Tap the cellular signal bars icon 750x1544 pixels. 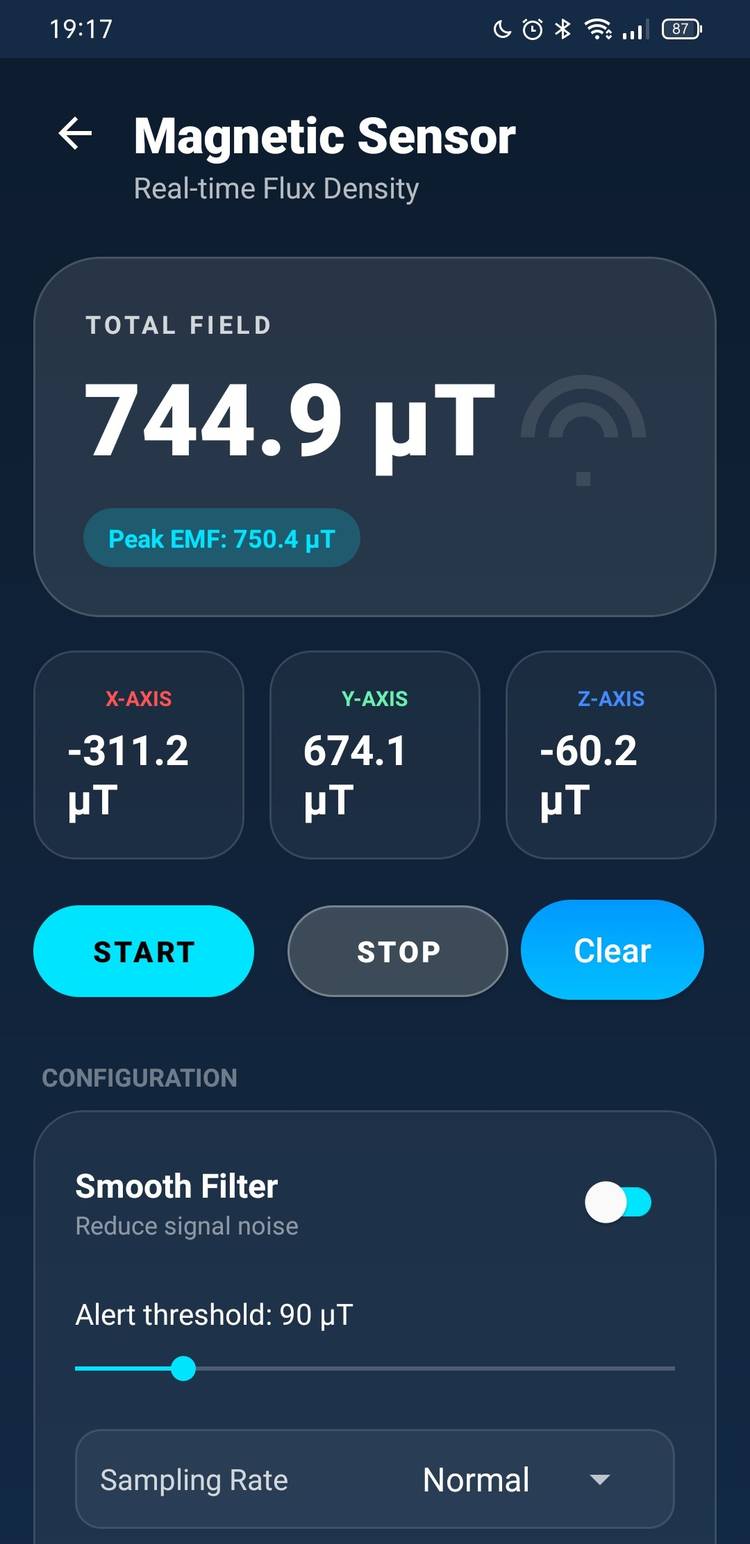tap(636, 28)
